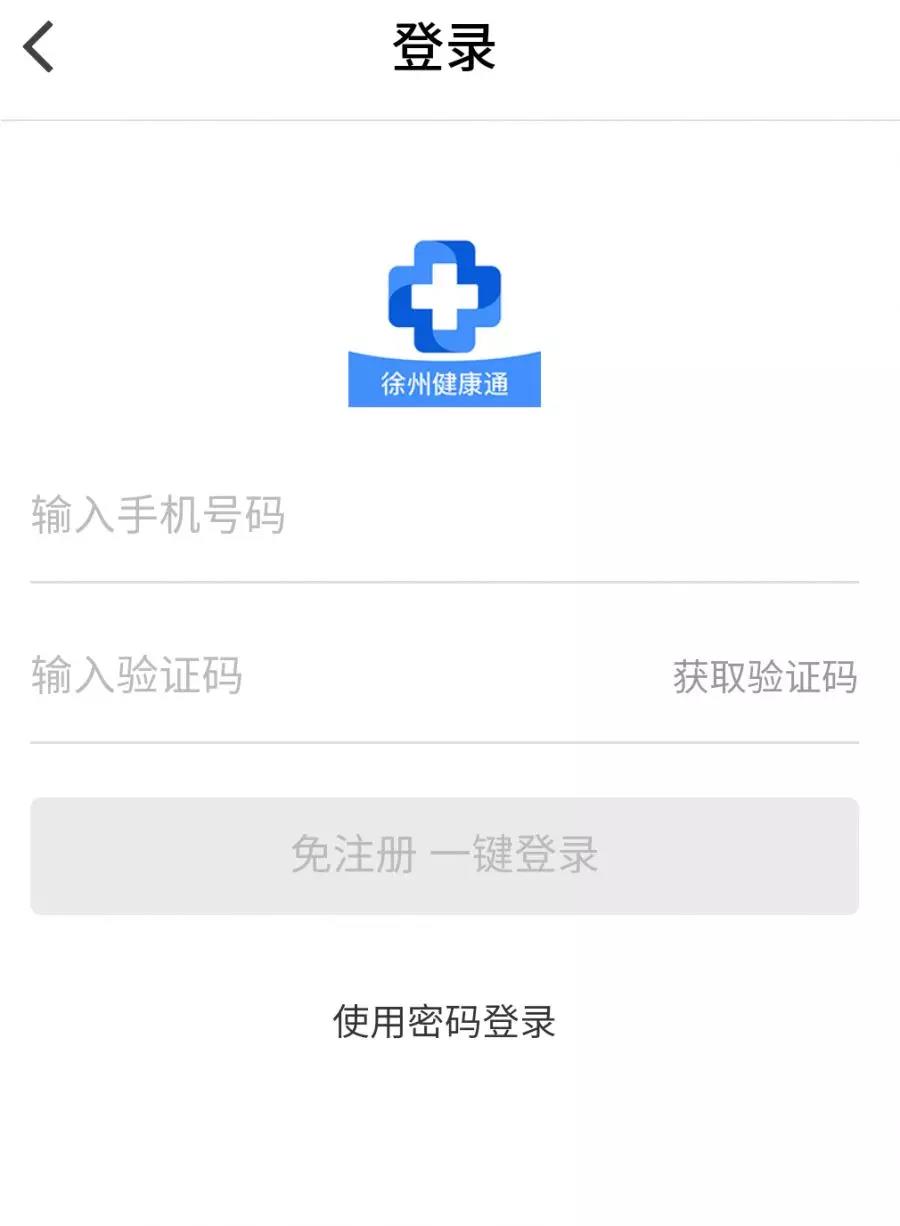Go back using the top-left arrow
The width and height of the screenshot is (900, 1226).
40,48
